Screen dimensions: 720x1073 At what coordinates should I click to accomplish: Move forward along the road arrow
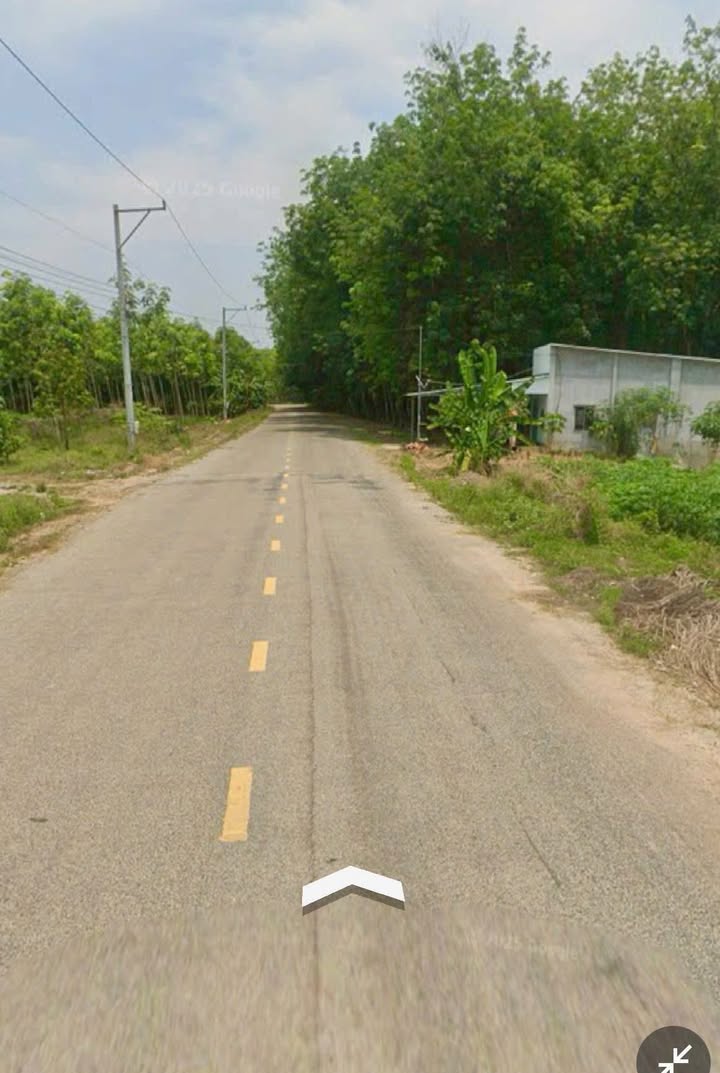coord(353,886)
